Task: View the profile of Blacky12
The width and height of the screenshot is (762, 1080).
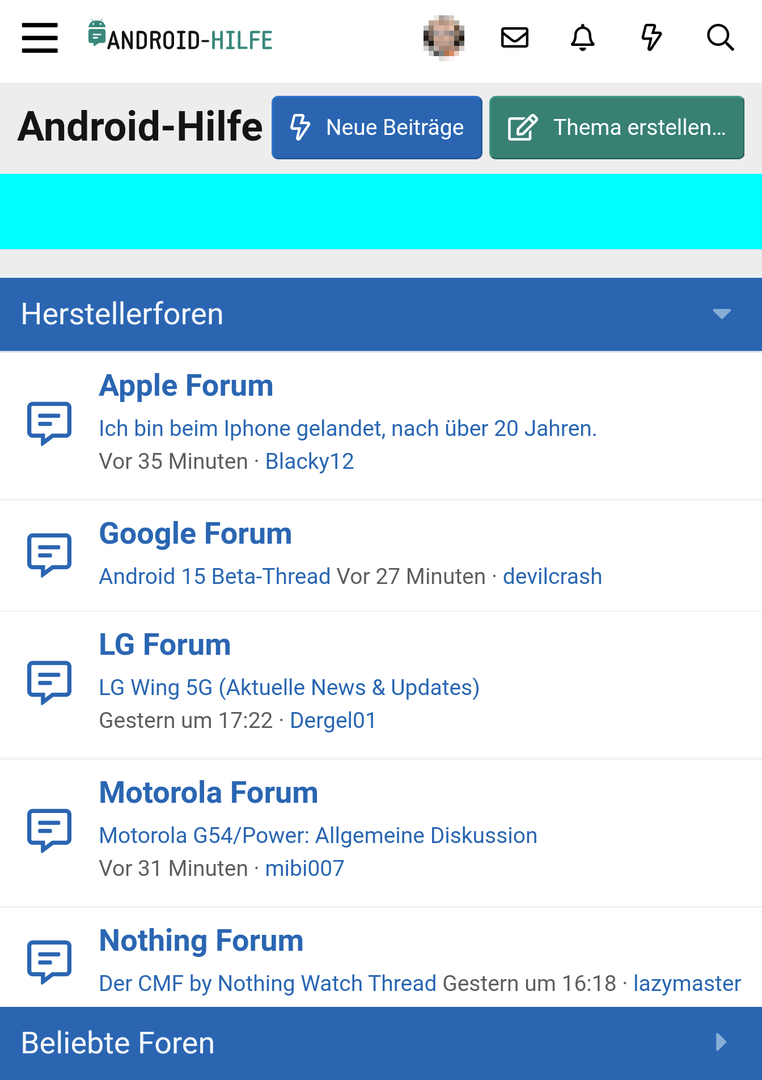Action: (x=309, y=462)
